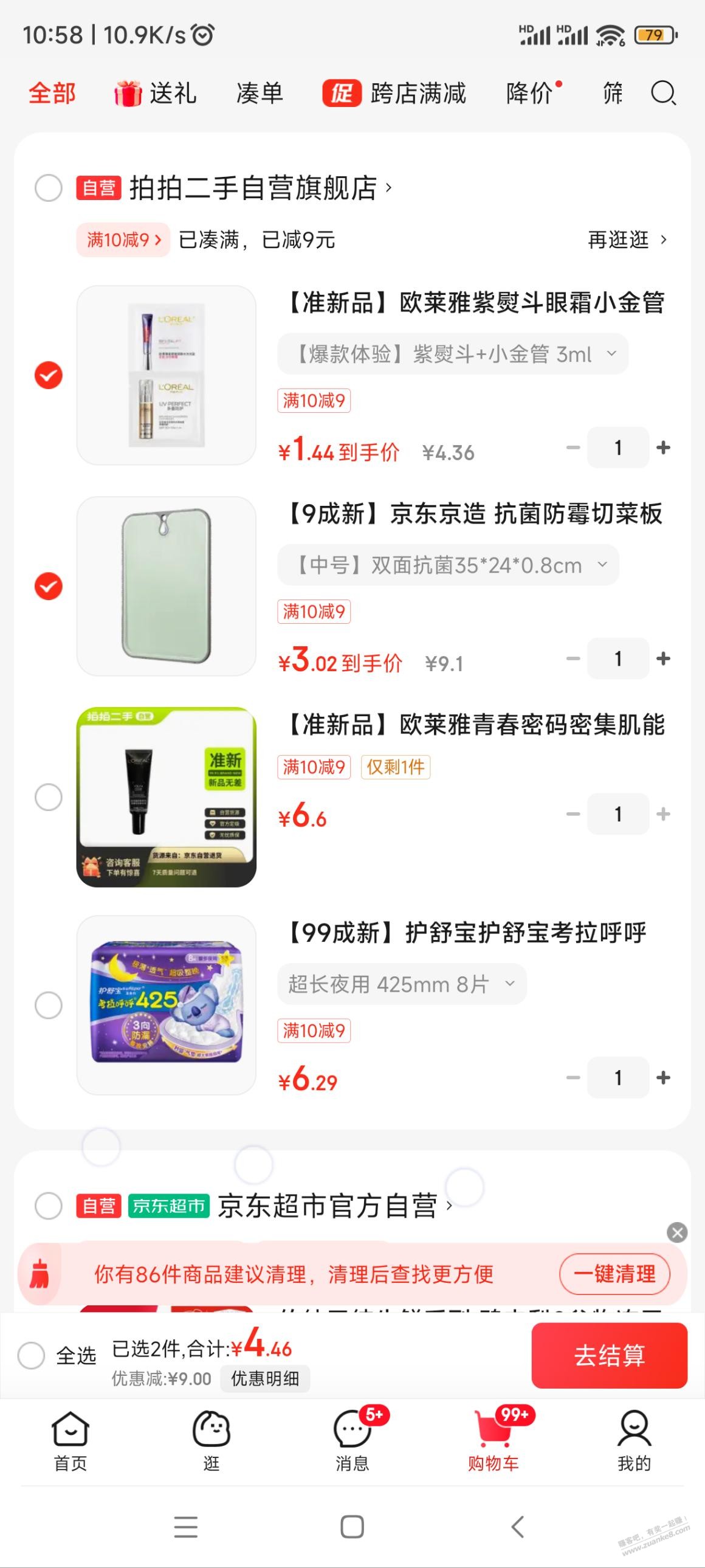Open the cart search icon
The height and width of the screenshot is (1568, 705).
pyautogui.click(x=663, y=94)
